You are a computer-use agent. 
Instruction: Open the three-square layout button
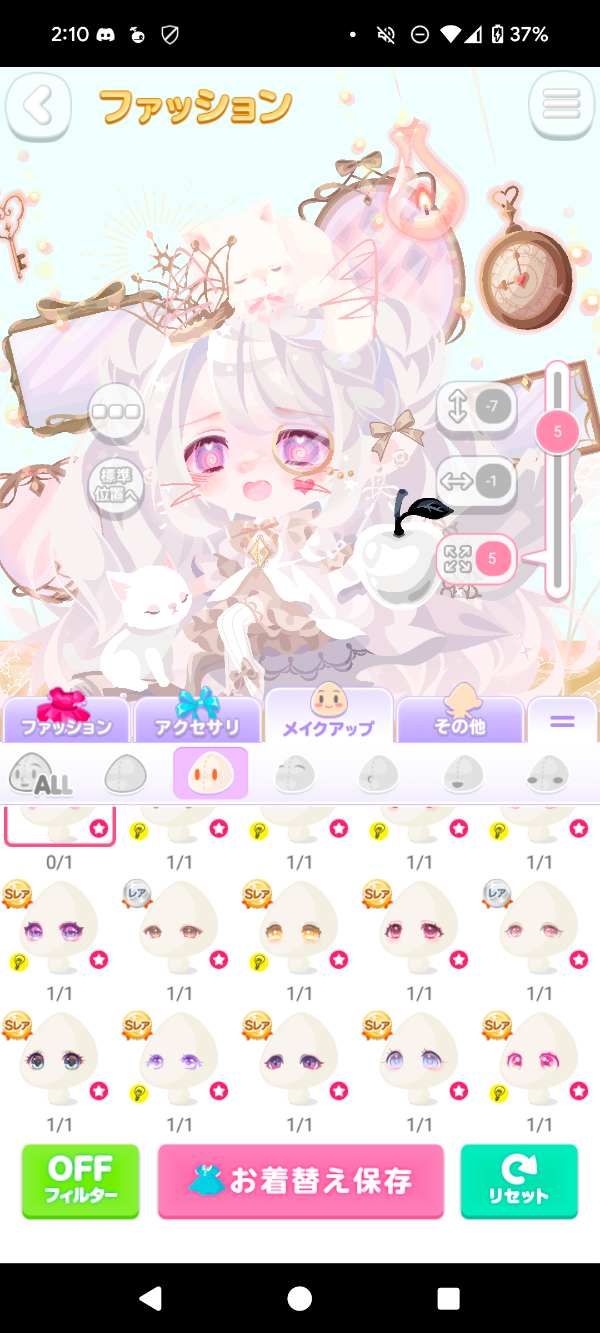pos(116,410)
